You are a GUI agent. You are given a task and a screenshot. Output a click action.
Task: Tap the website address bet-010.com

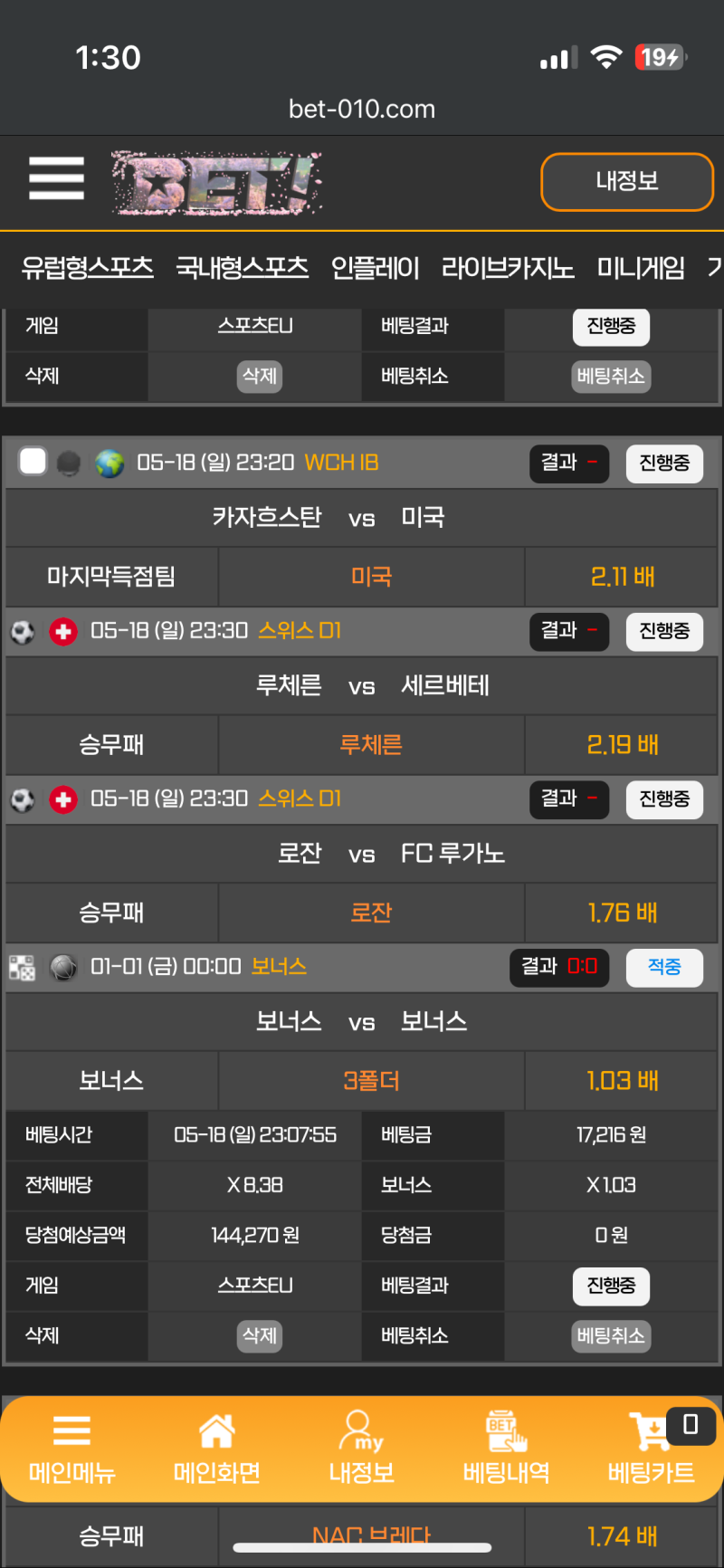362,110
